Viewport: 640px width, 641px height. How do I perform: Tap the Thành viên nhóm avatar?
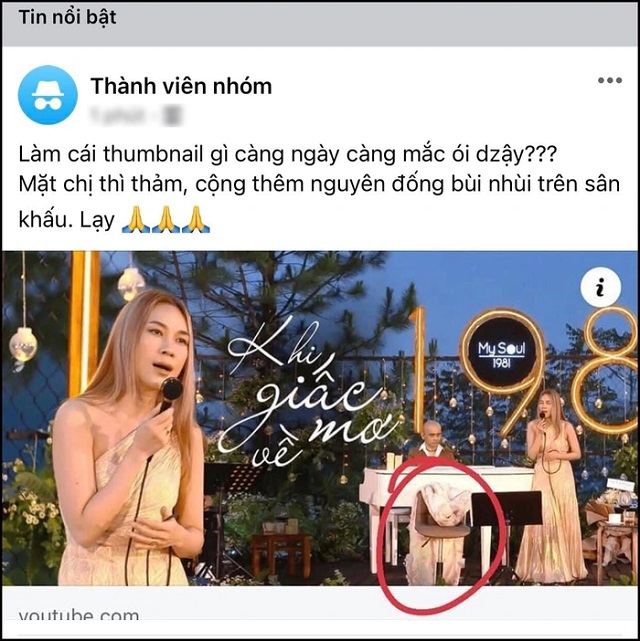47,94
